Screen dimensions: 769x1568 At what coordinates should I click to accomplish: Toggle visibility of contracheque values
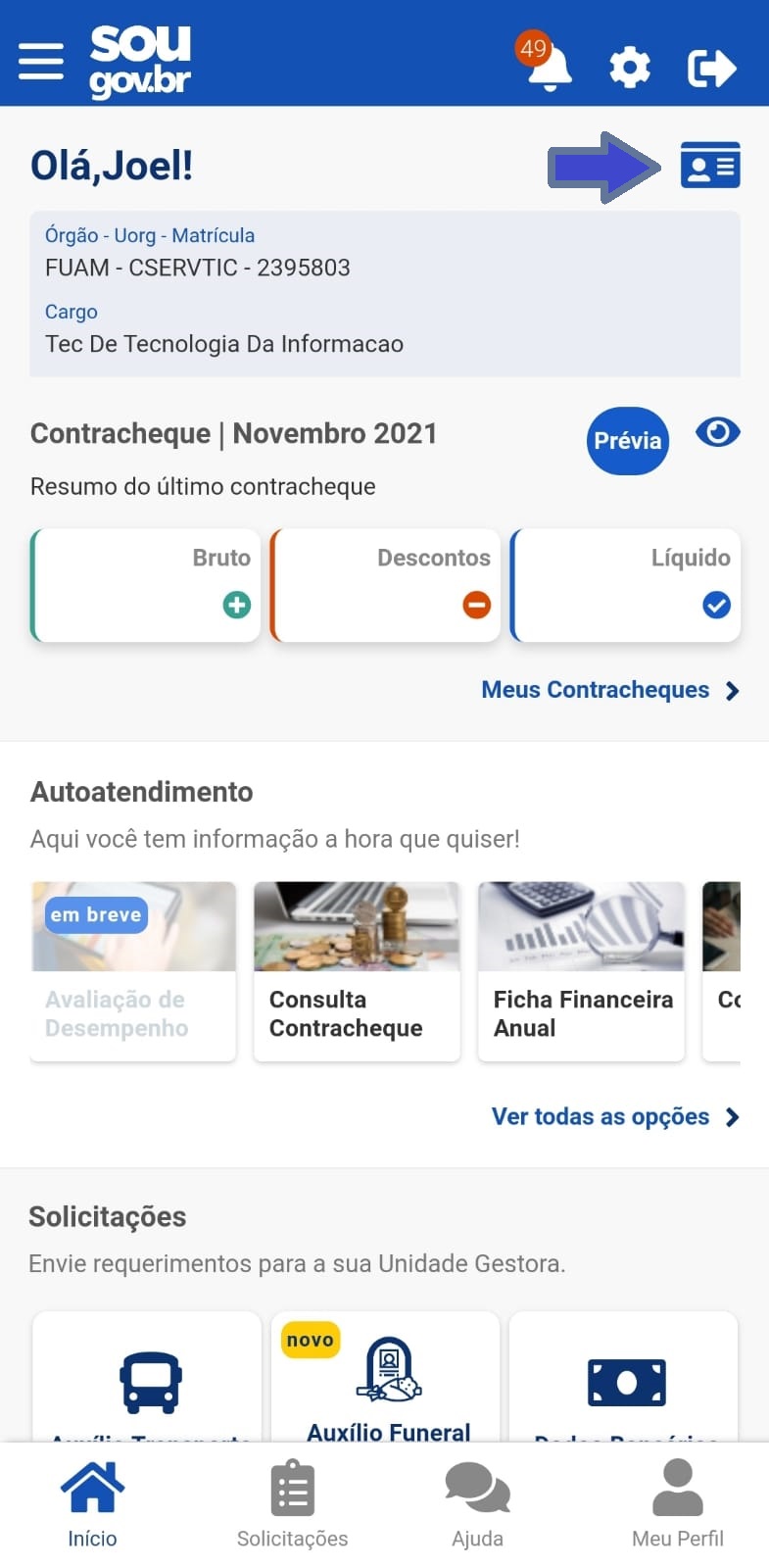[x=717, y=432]
